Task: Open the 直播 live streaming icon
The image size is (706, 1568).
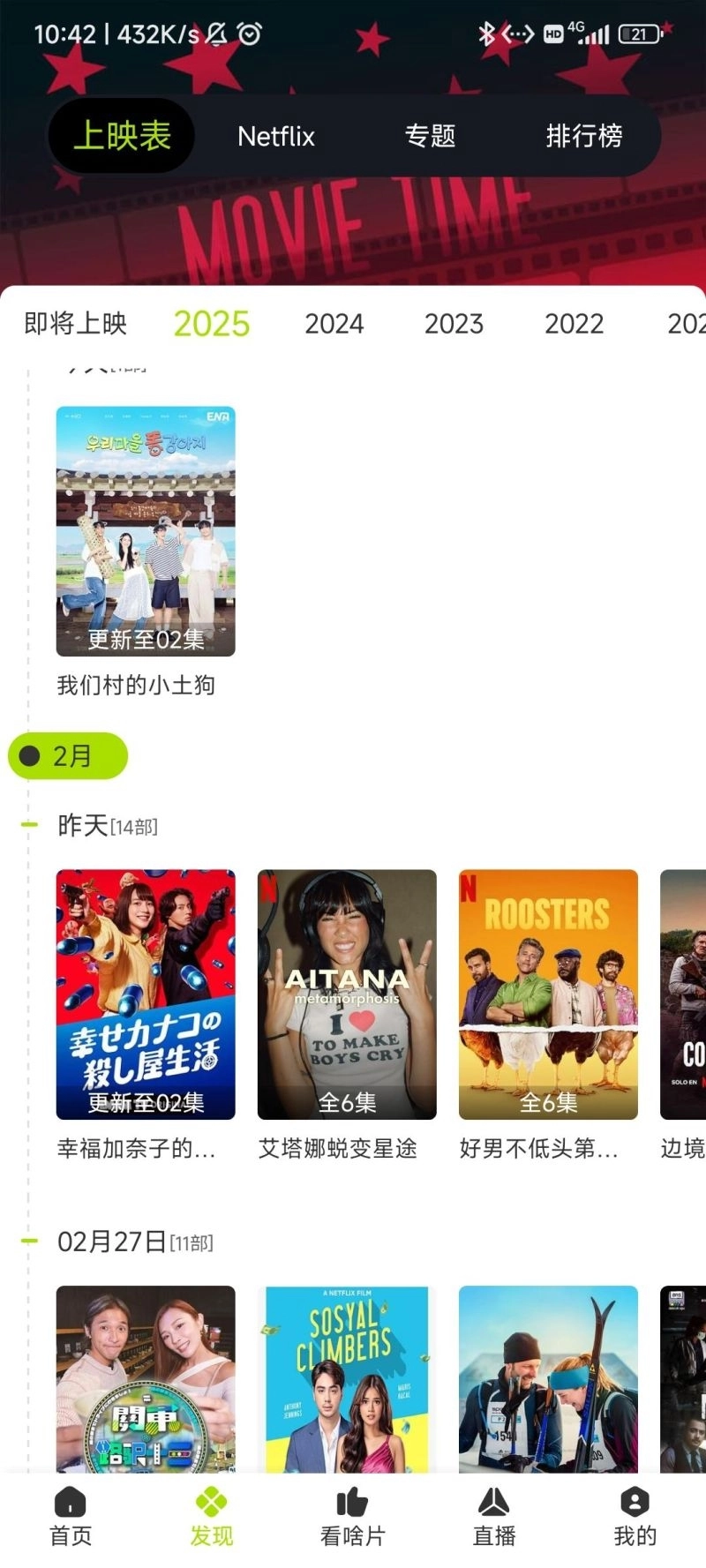Action: [x=492, y=1503]
